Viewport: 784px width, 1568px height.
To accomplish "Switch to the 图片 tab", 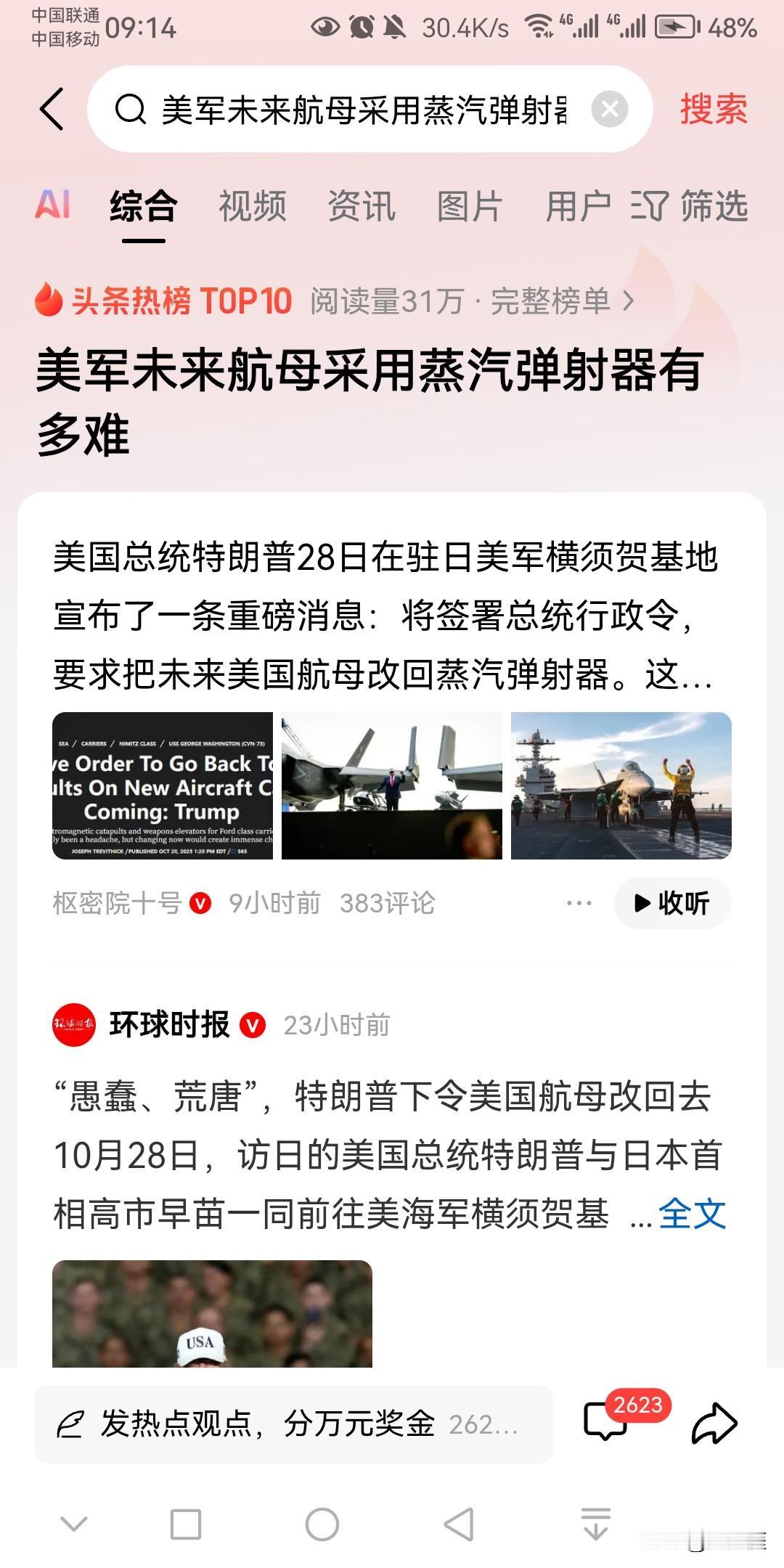I will 469,205.
